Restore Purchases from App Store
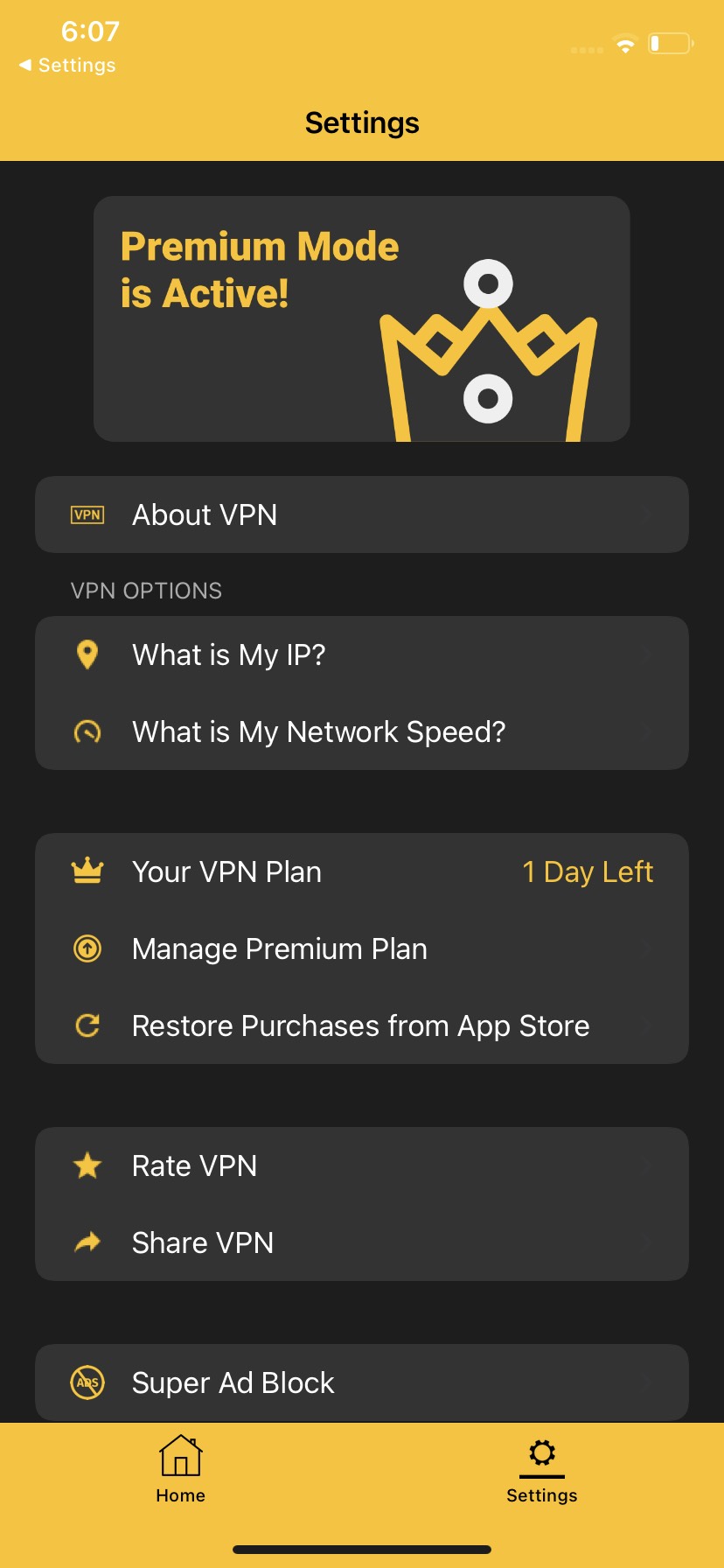 361,1025
